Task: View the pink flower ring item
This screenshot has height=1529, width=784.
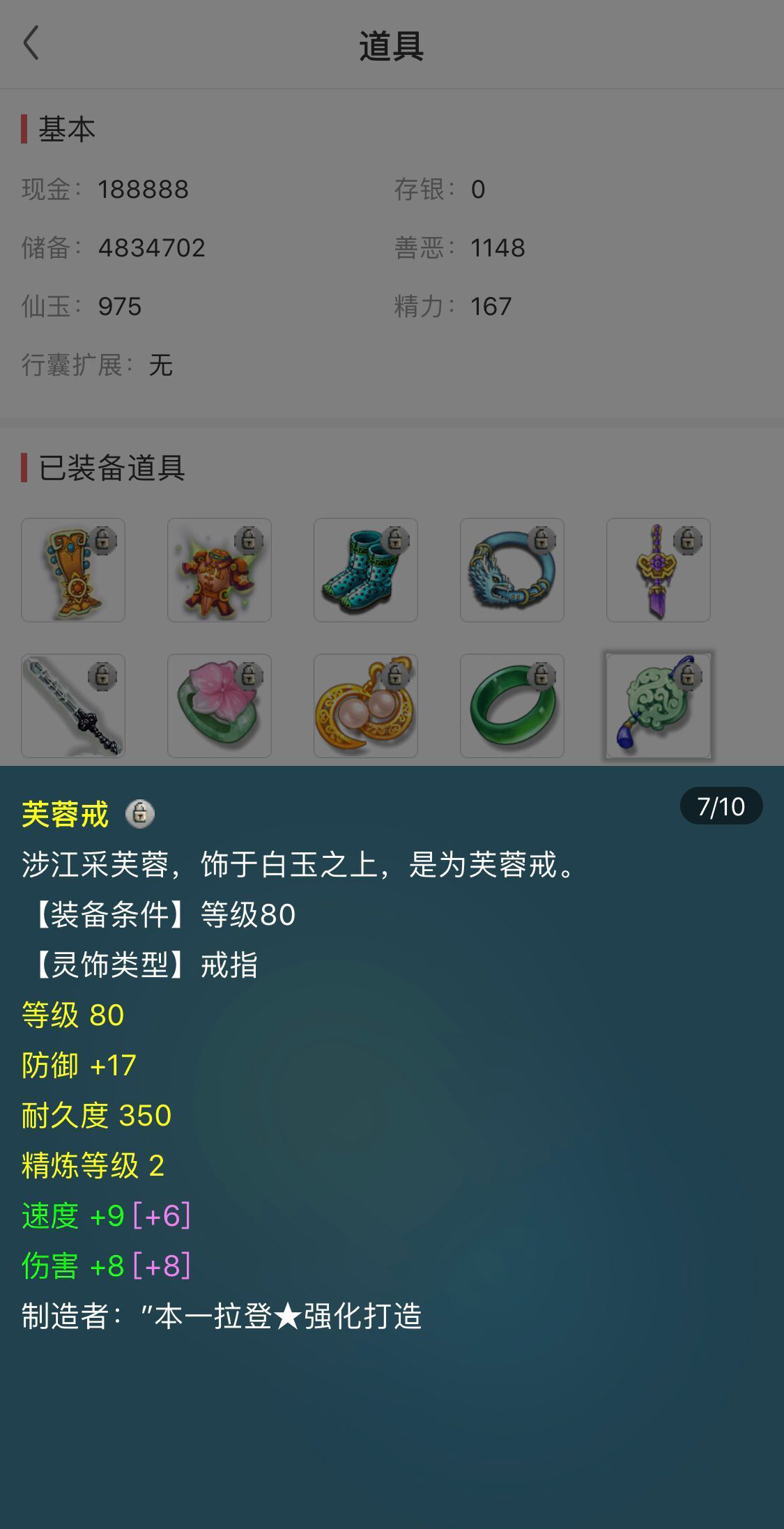Action: (220, 706)
